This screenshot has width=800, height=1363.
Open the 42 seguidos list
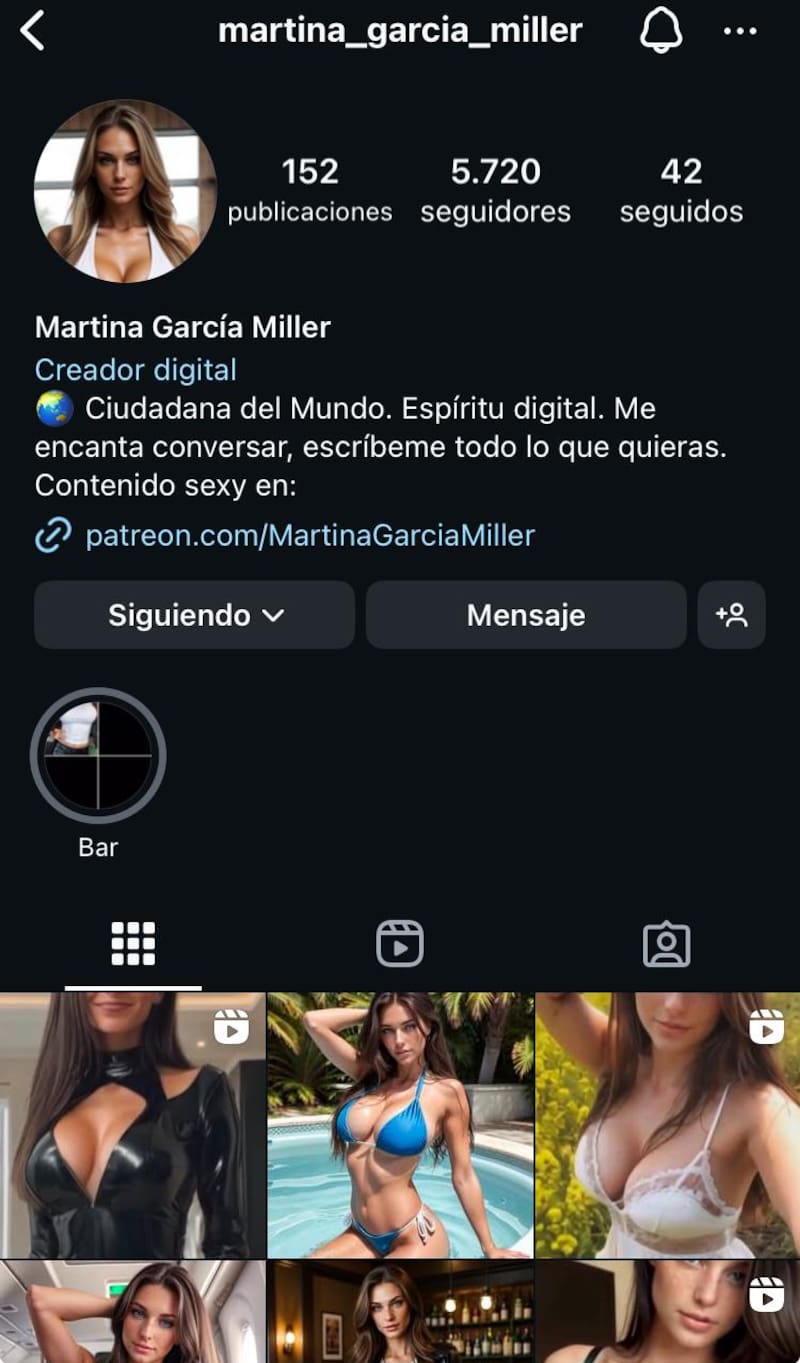click(681, 190)
